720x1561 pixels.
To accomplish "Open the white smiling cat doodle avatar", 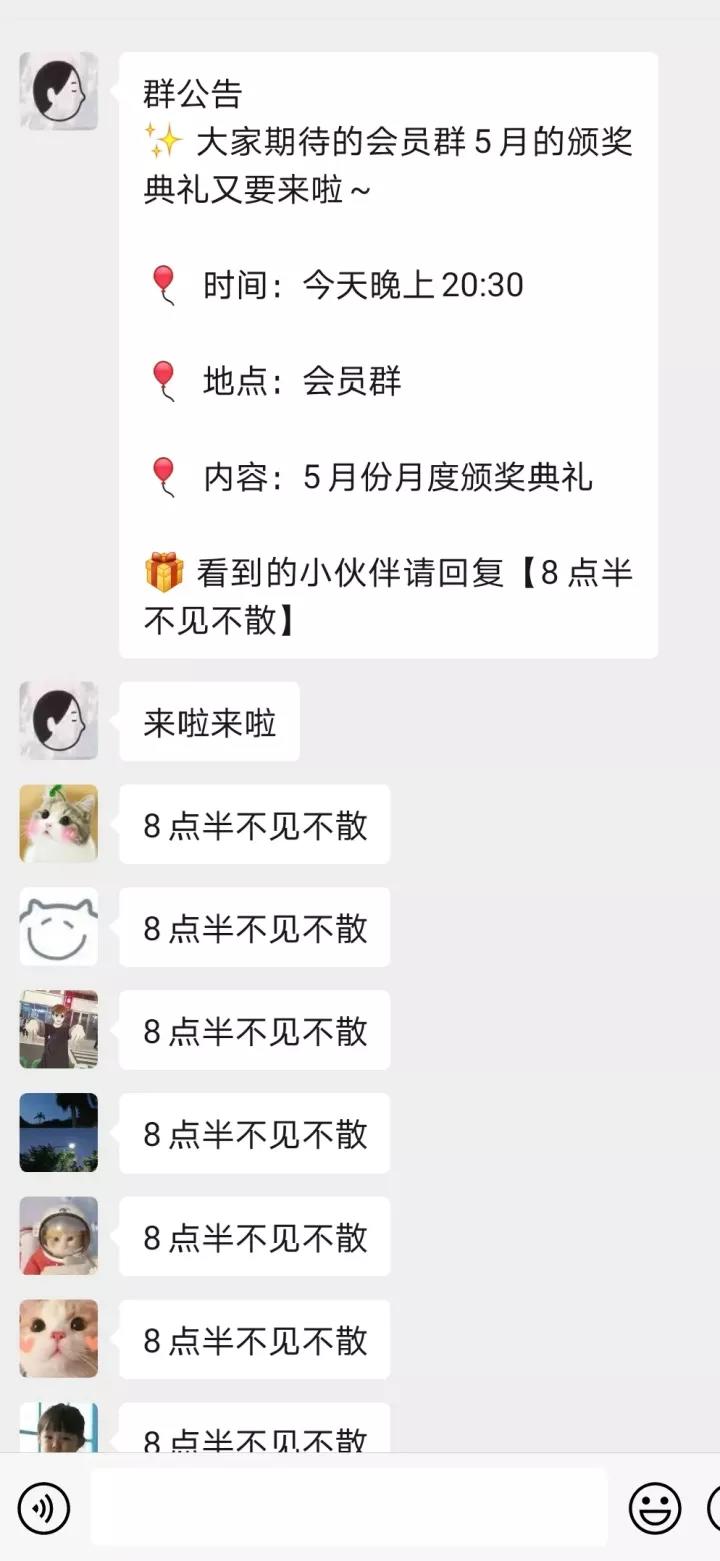I will (x=59, y=927).
